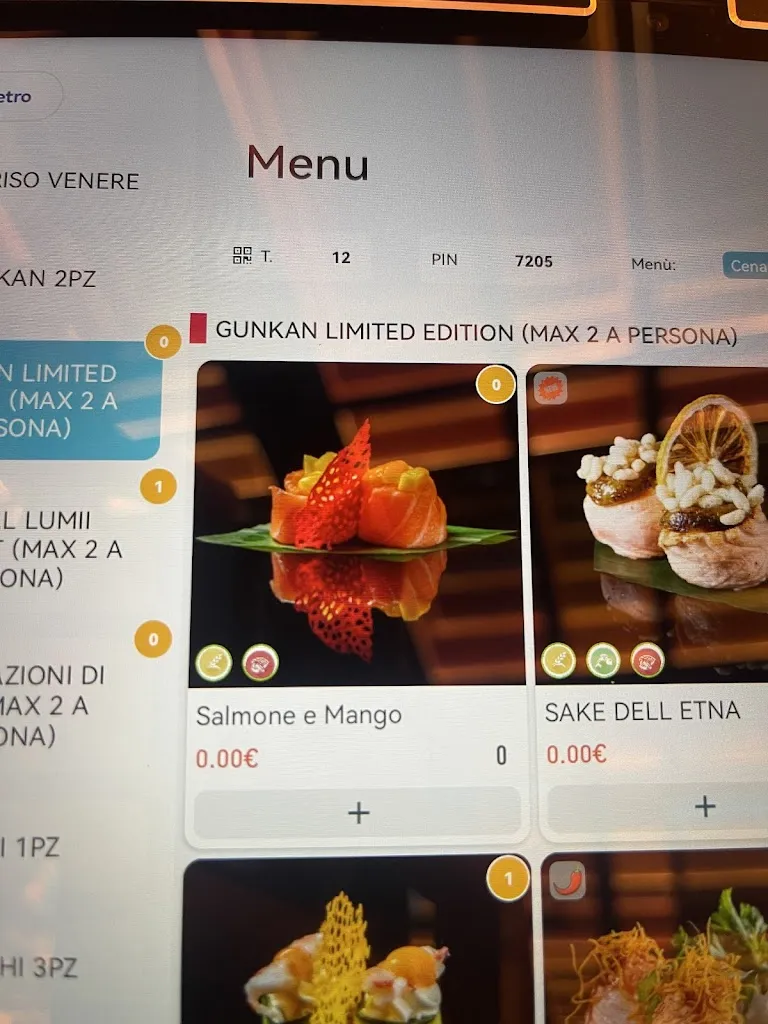View the SAKE DELL ETNA dish photo

[650, 520]
